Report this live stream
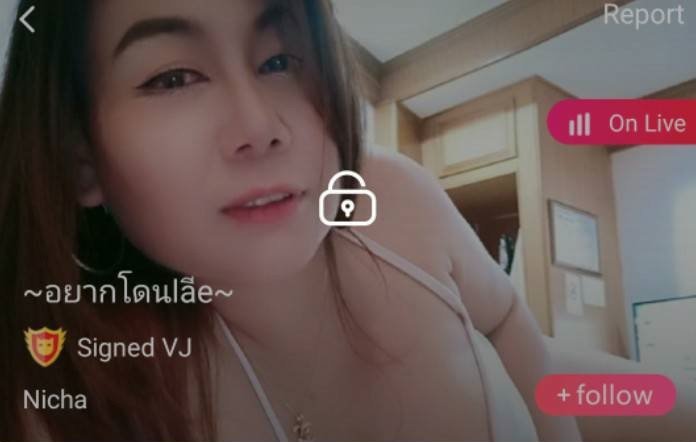The image size is (696, 442). (x=643, y=15)
